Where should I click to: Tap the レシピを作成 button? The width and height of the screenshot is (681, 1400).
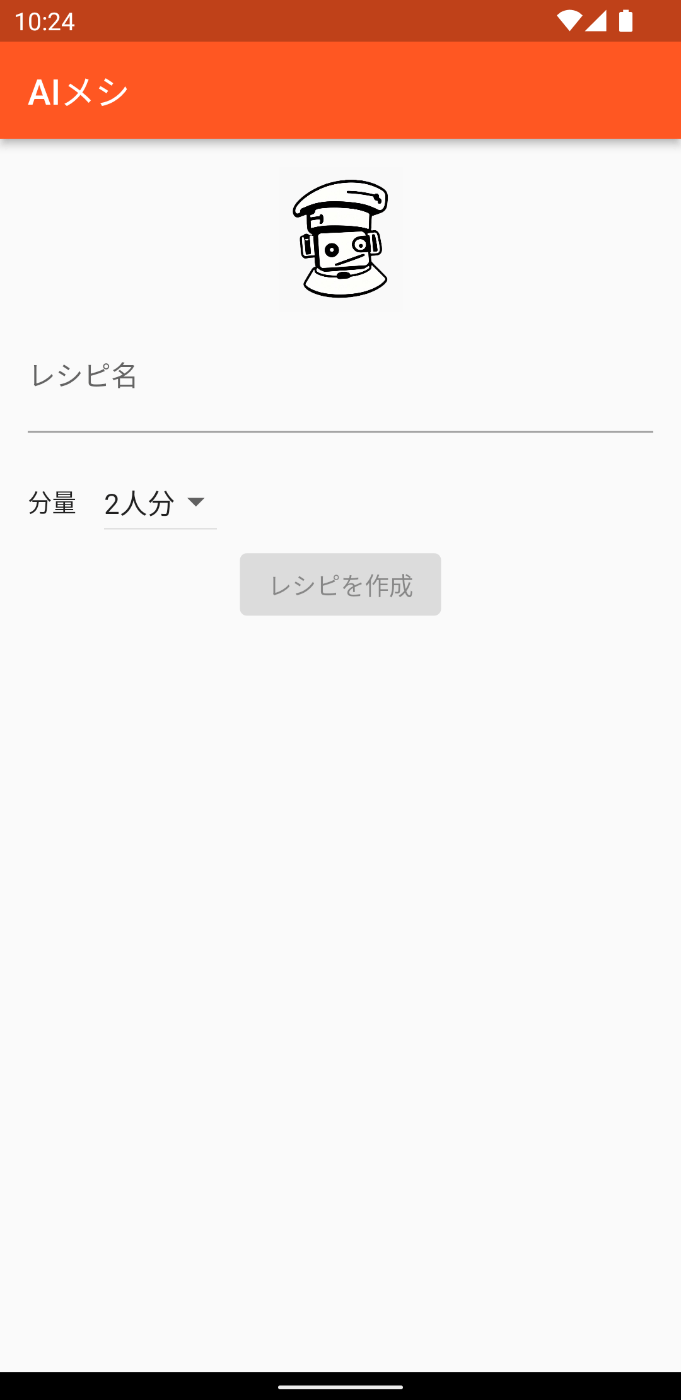(340, 585)
